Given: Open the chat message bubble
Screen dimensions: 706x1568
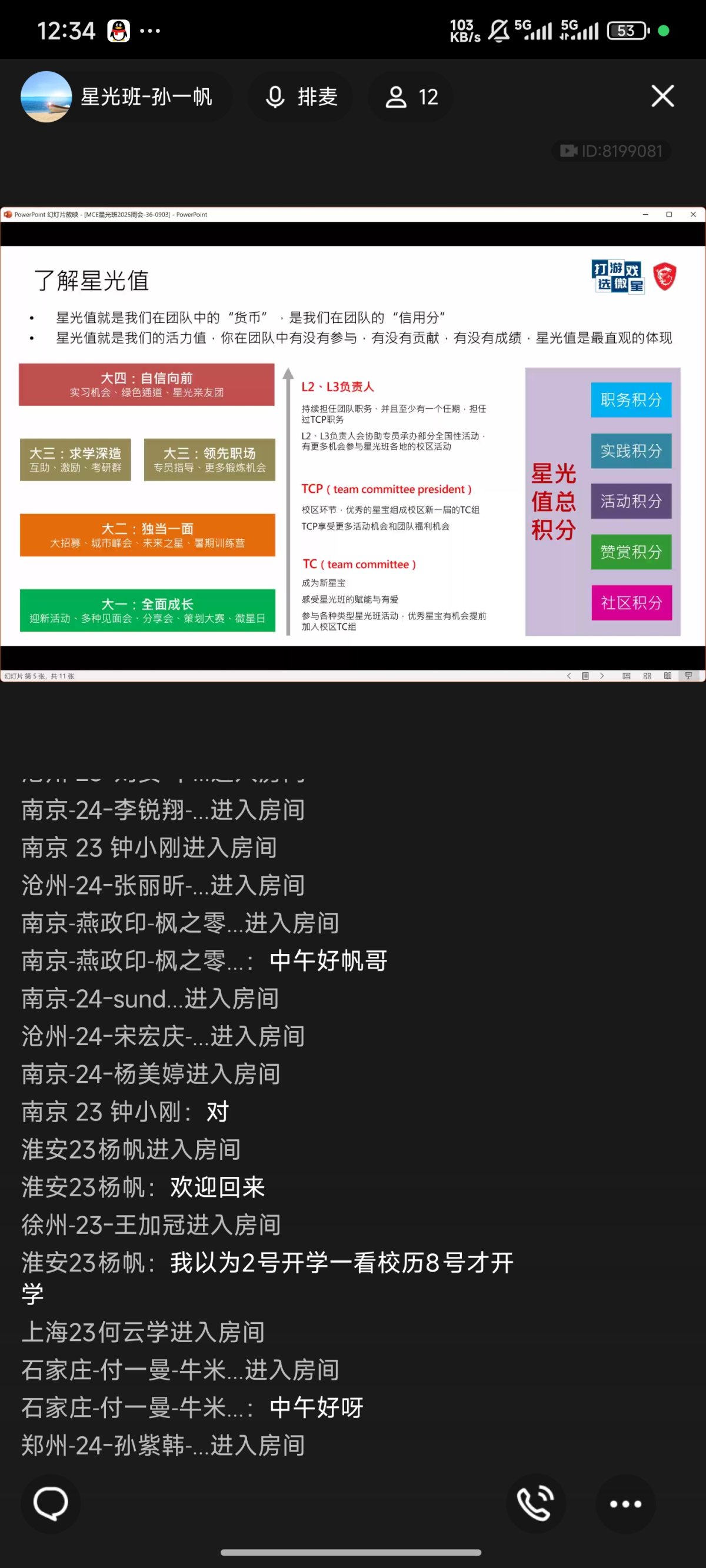Looking at the screenshot, I should [51, 1503].
